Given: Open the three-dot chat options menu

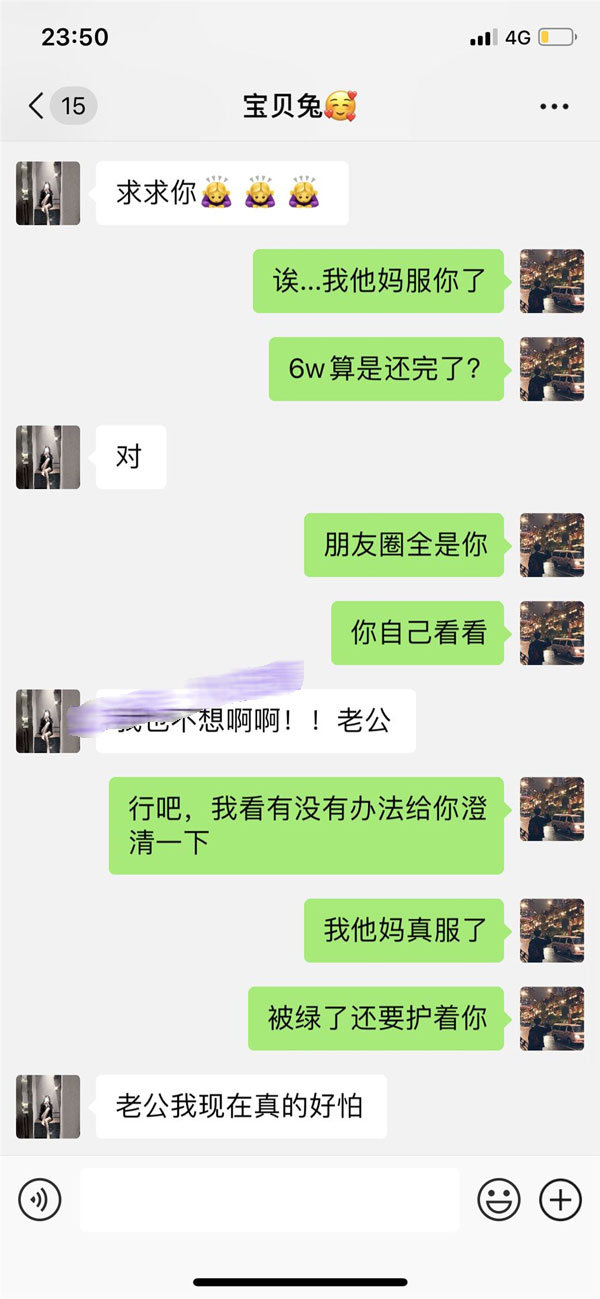Looking at the screenshot, I should click(553, 106).
